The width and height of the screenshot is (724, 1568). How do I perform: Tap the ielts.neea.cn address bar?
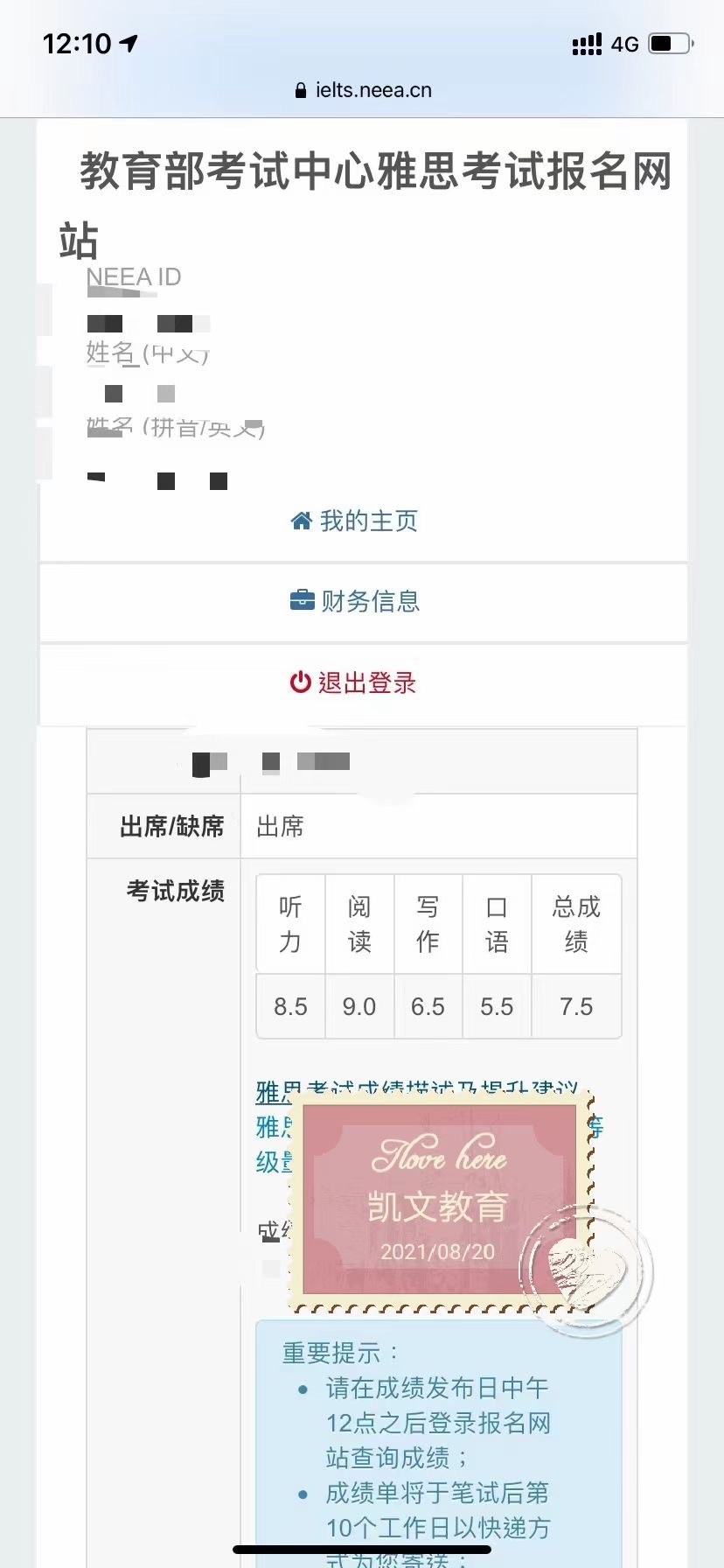tap(363, 90)
